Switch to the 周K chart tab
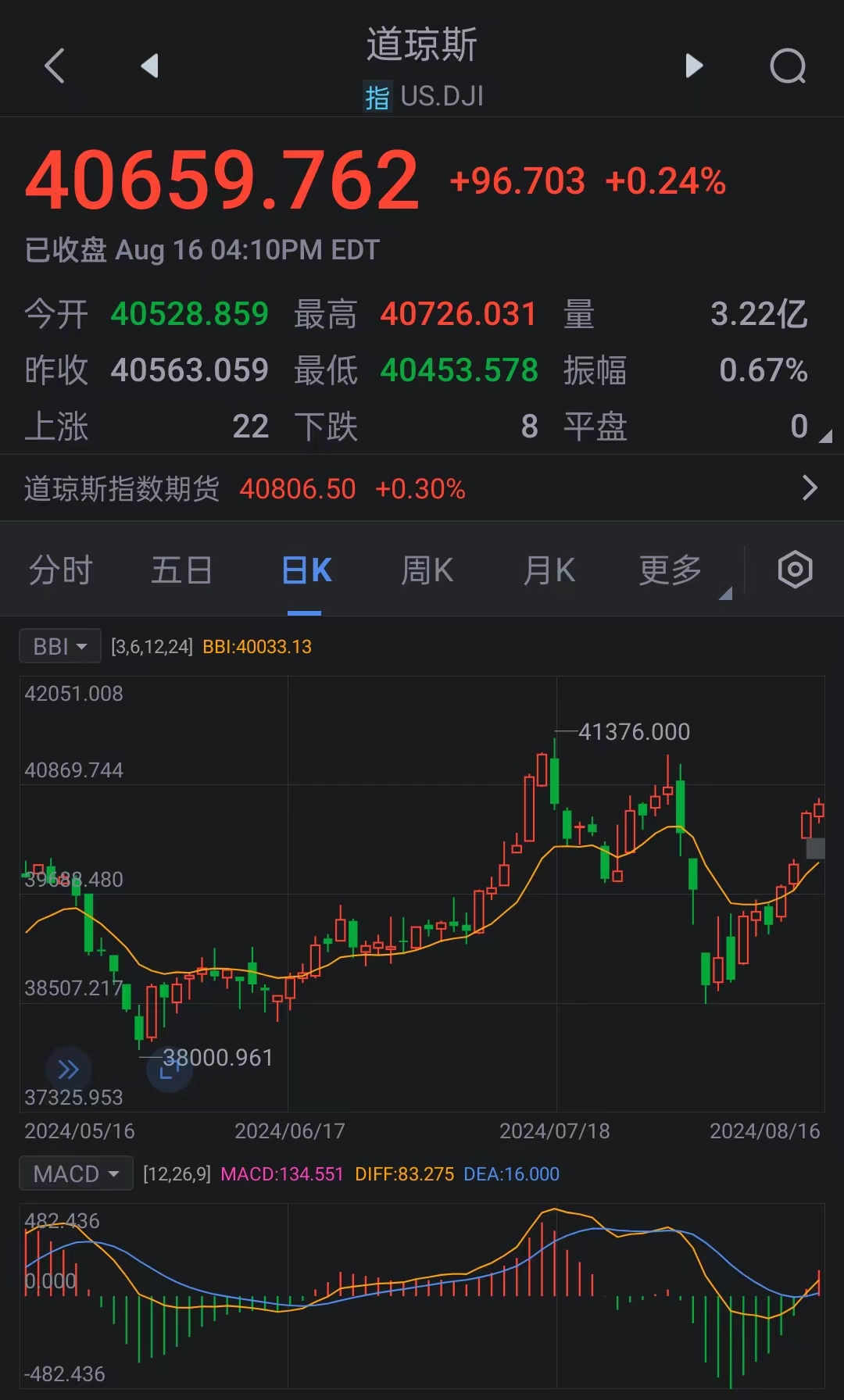Image resolution: width=844 pixels, height=1400 pixels. 427,570
